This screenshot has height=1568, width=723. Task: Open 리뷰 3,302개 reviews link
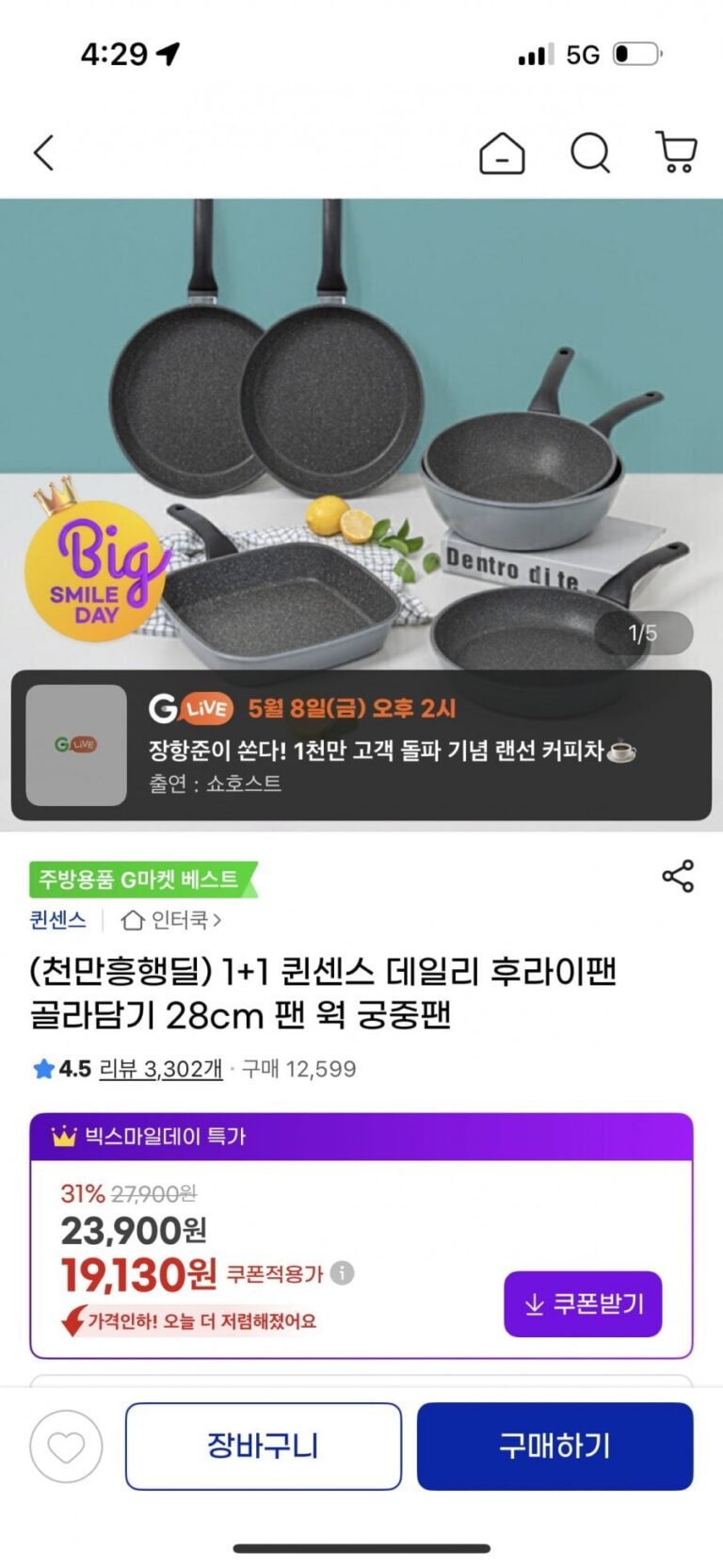[x=161, y=1069]
